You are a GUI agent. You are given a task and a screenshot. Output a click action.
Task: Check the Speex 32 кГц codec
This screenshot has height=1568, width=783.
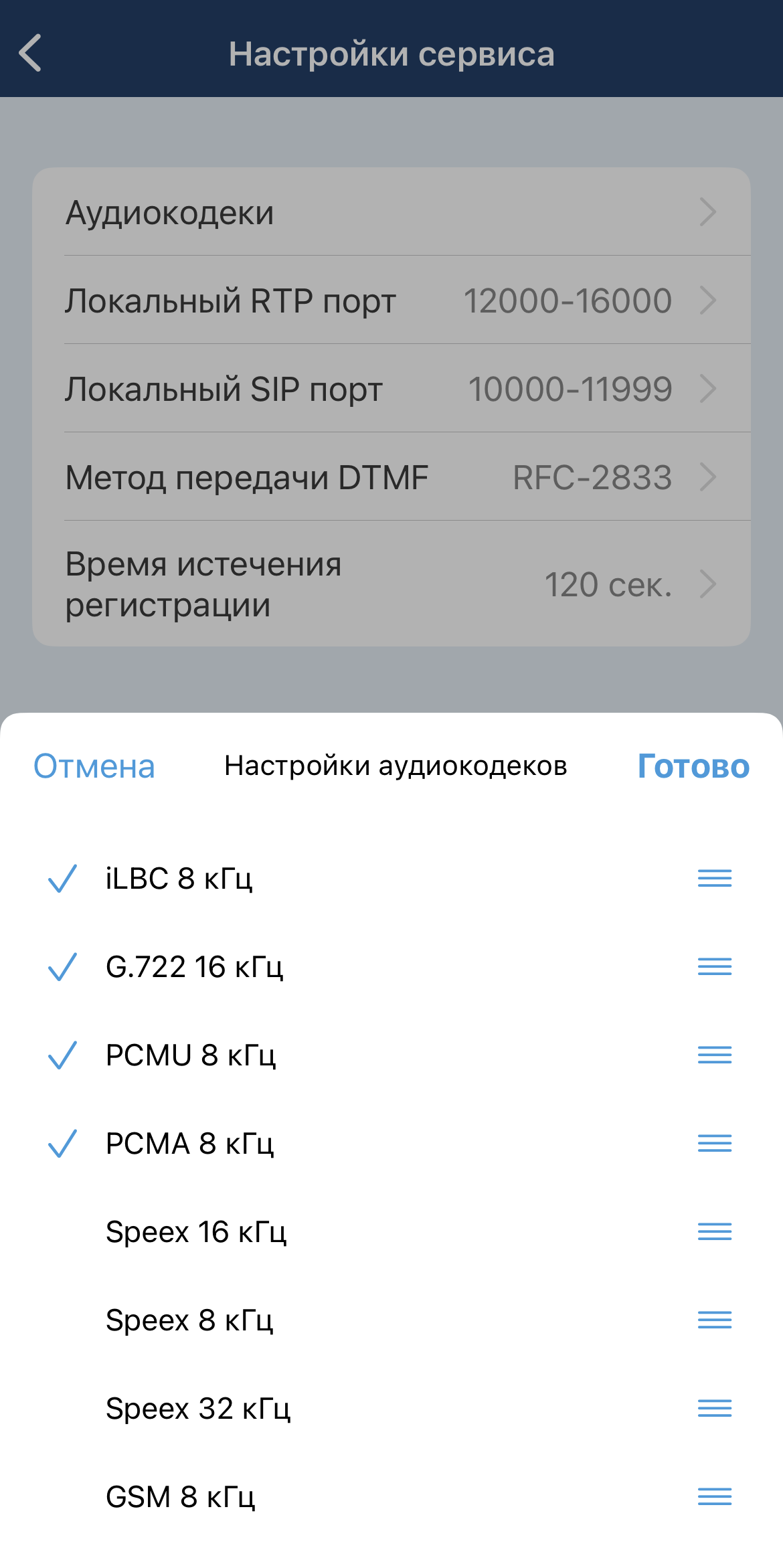tap(198, 1408)
